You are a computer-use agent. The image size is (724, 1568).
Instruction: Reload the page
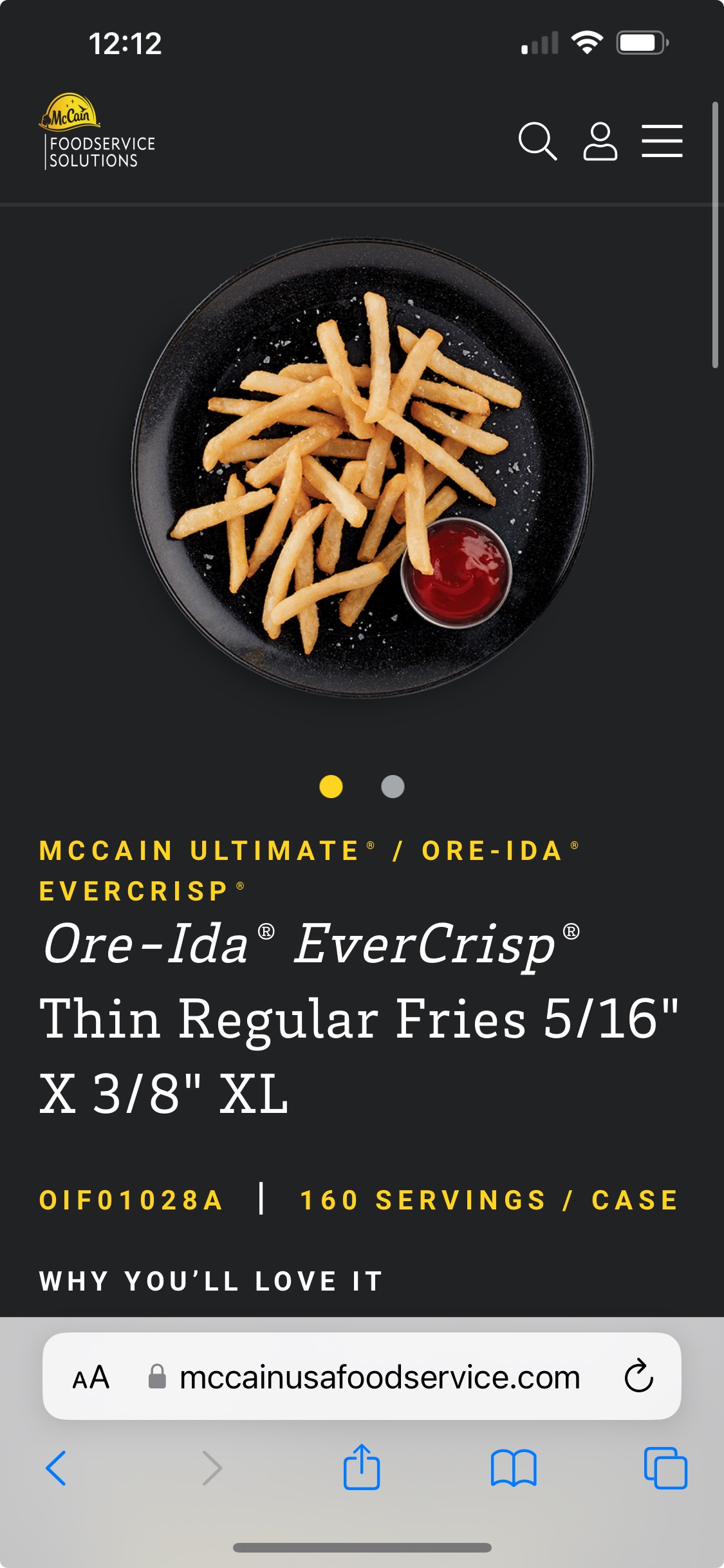pyautogui.click(x=638, y=1377)
